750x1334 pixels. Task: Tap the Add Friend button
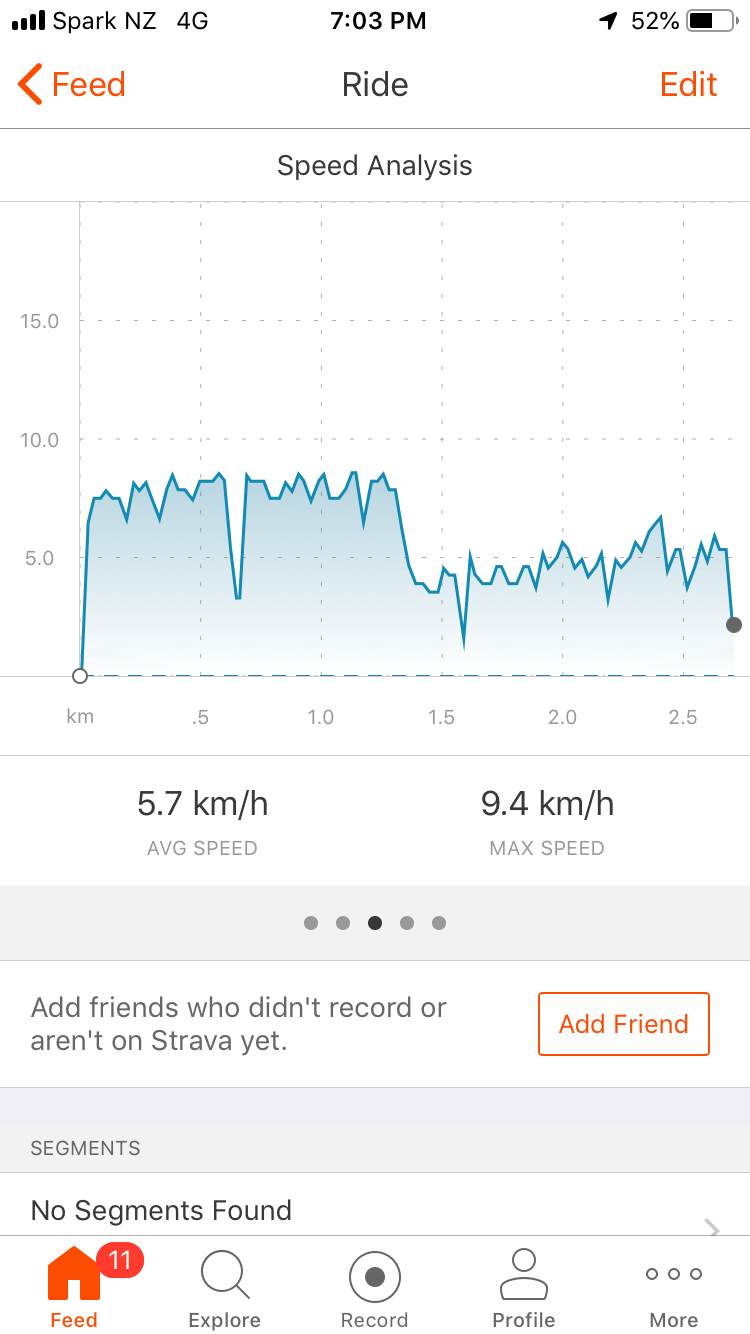click(x=623, y=1024)
